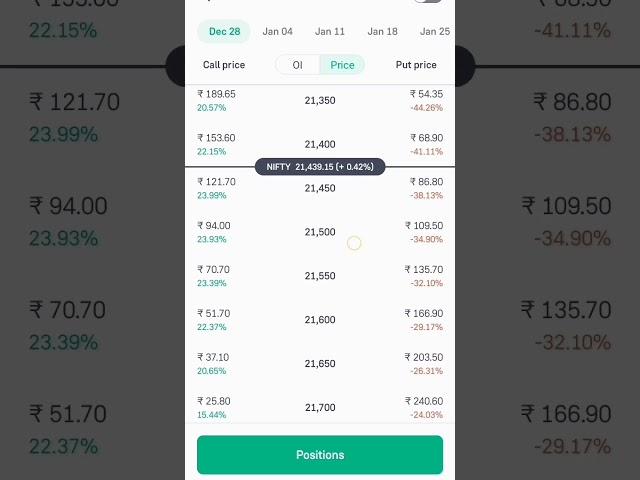Show OI instead of price
The width and height of the screenshot is (640, 480).
pyautogui.click(x=297, y=65)
